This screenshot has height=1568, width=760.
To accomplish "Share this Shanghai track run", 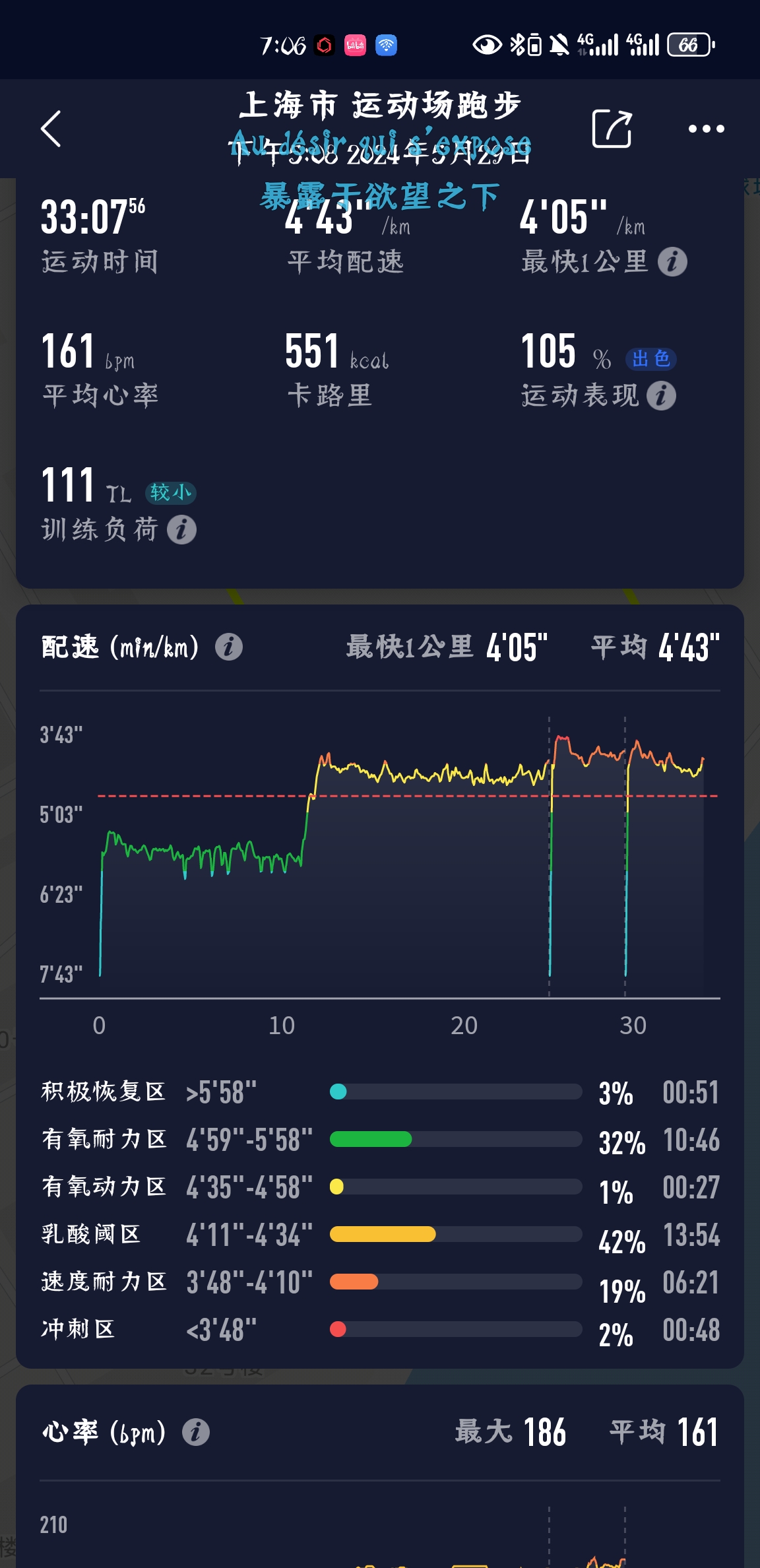I will point(612,128).
